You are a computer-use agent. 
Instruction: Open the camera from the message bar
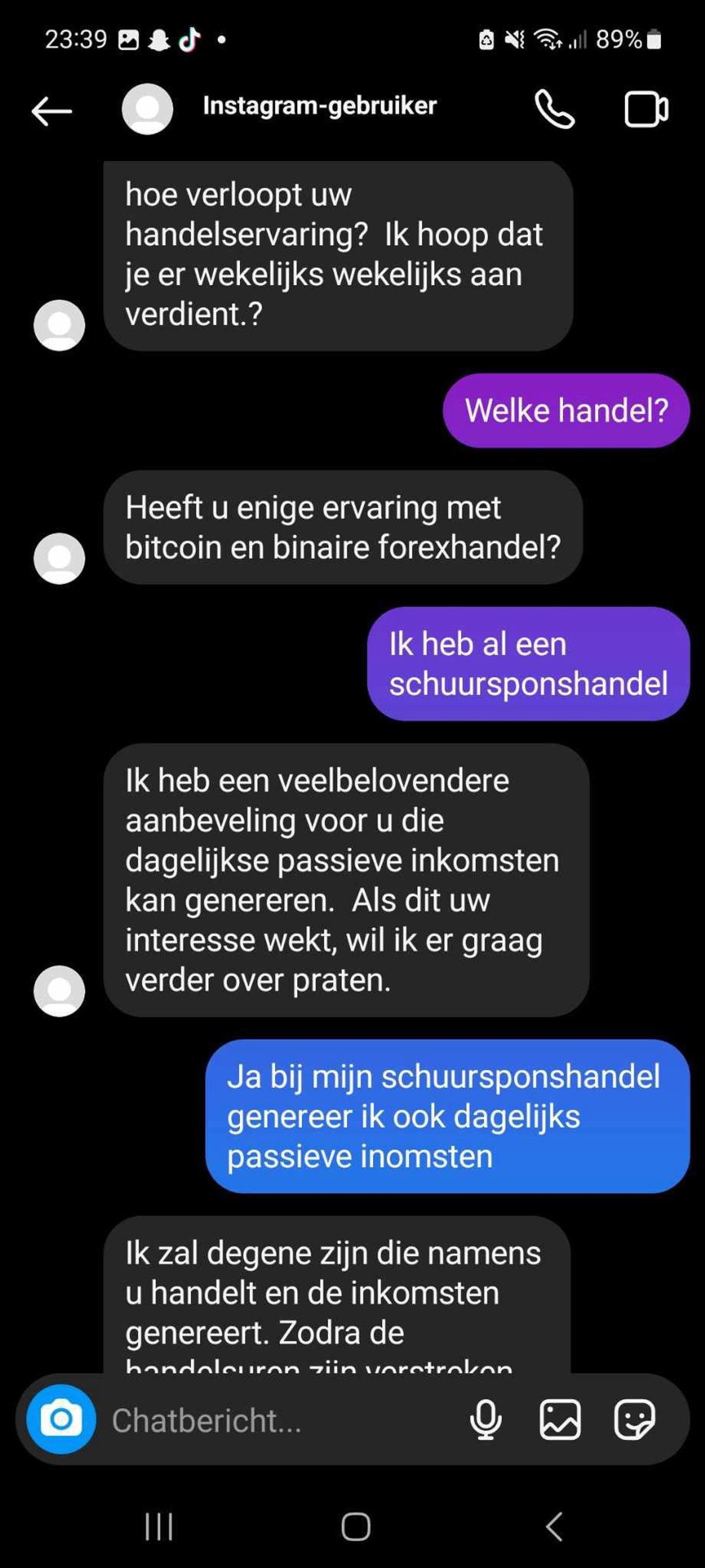61,1419
